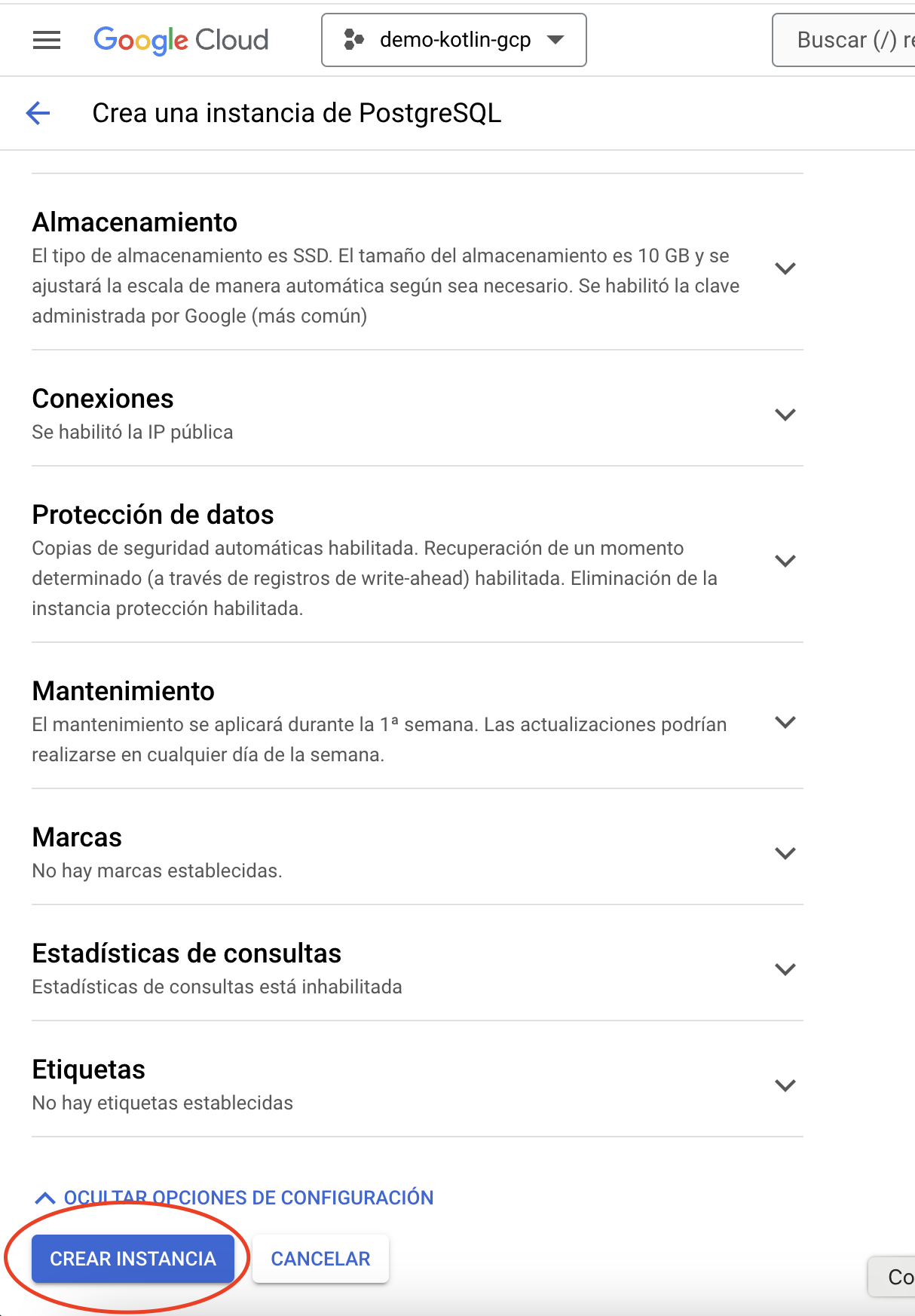Screen dimensions: 915x1316
Task: Tap the Crear instancia button
Action: 133,1259
